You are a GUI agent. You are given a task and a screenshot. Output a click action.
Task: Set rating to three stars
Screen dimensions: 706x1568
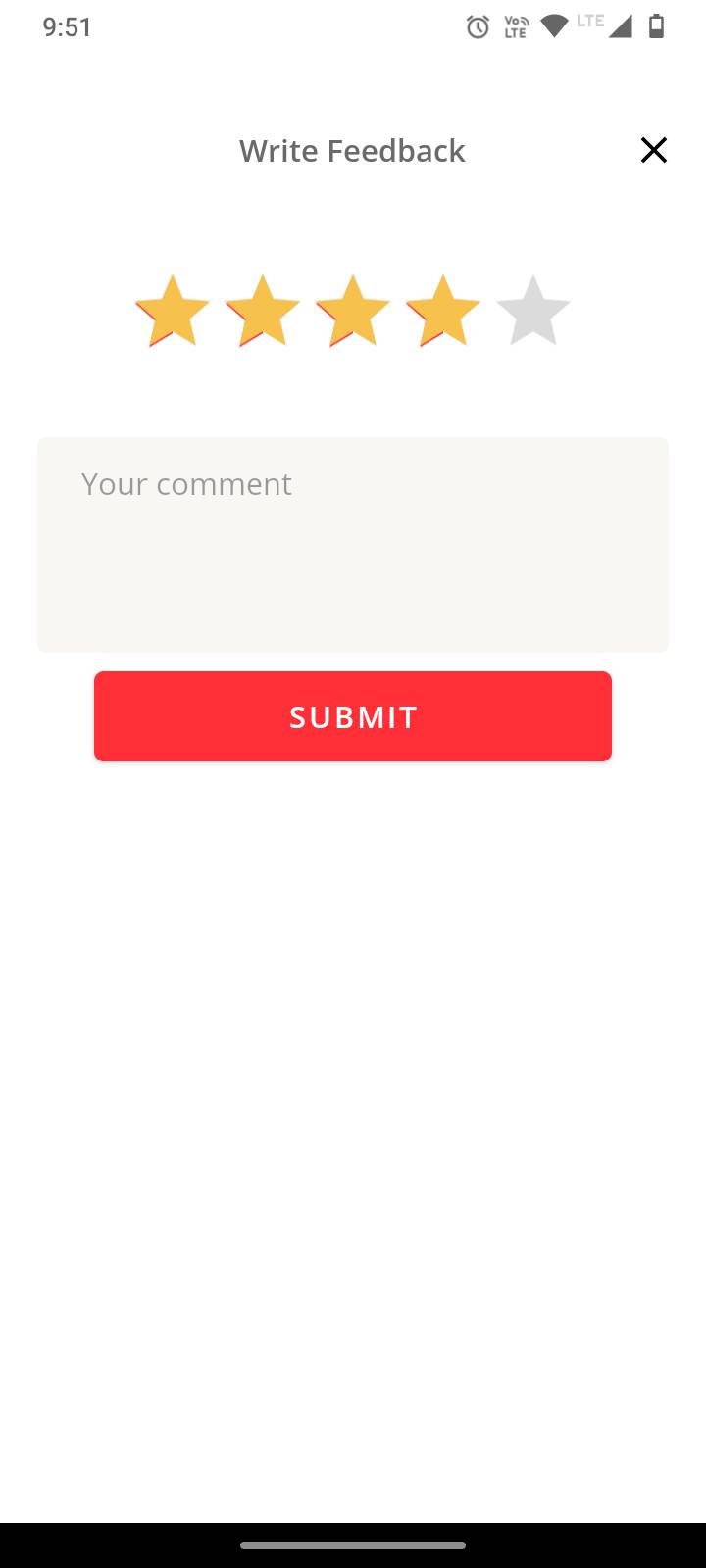pyautogui.click(x=353, y=312)
